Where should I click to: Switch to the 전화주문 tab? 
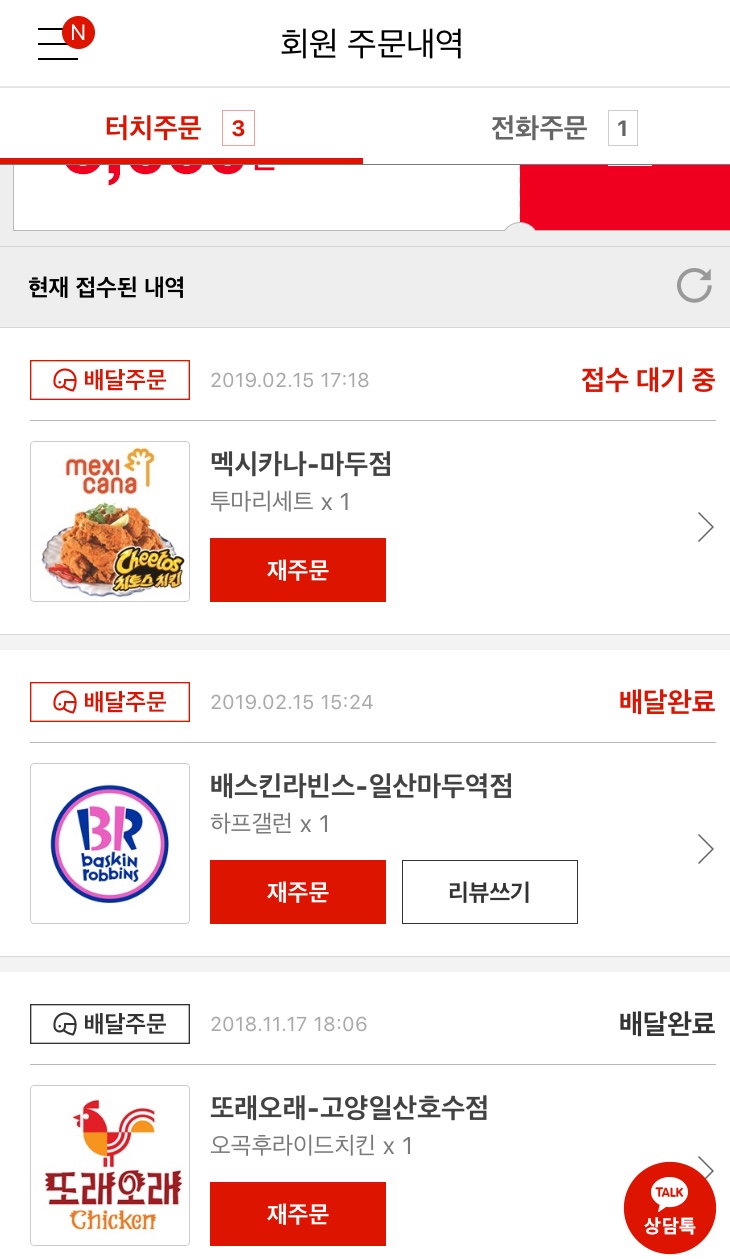point(546,128)
